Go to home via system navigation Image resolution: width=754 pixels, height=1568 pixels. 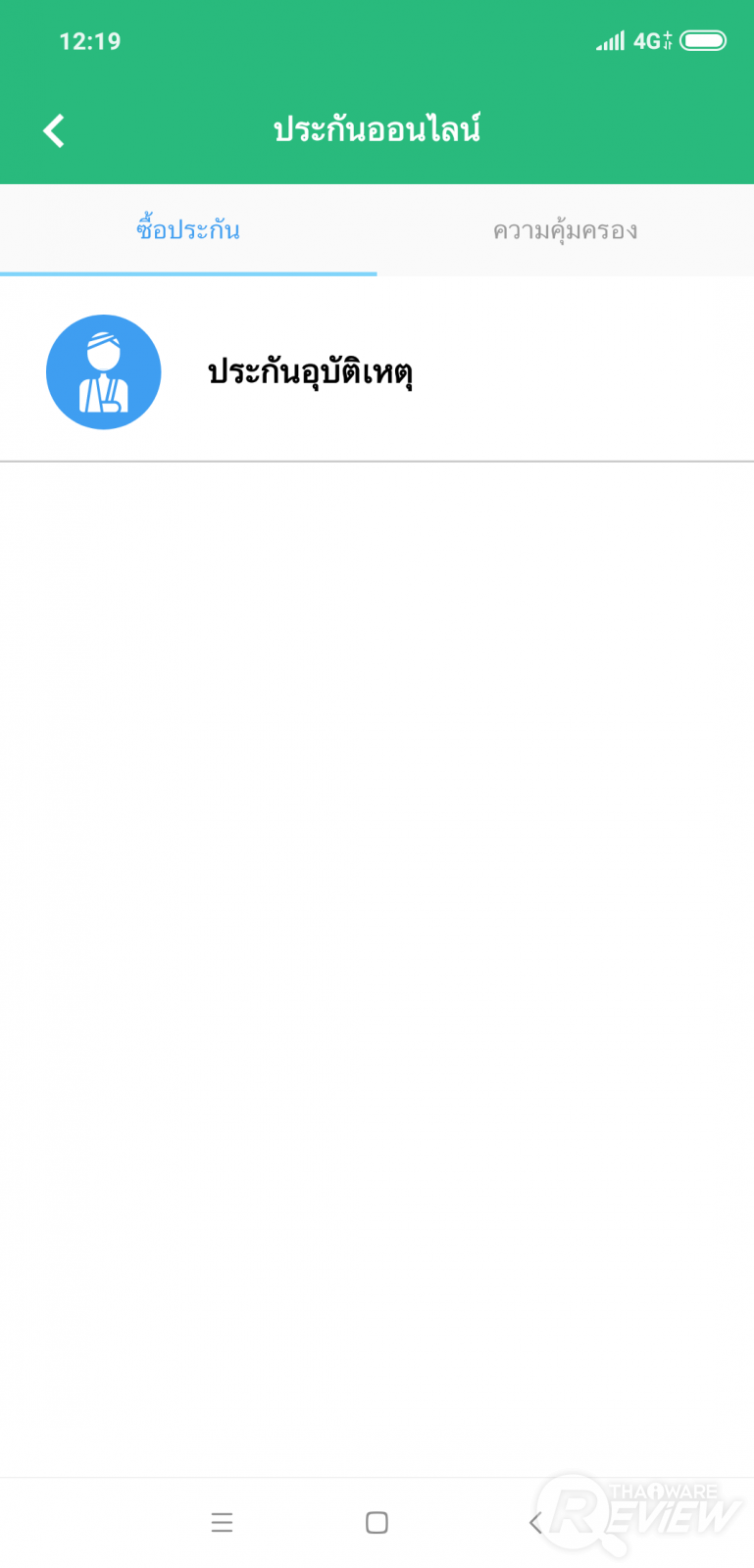click(377, 1522)
